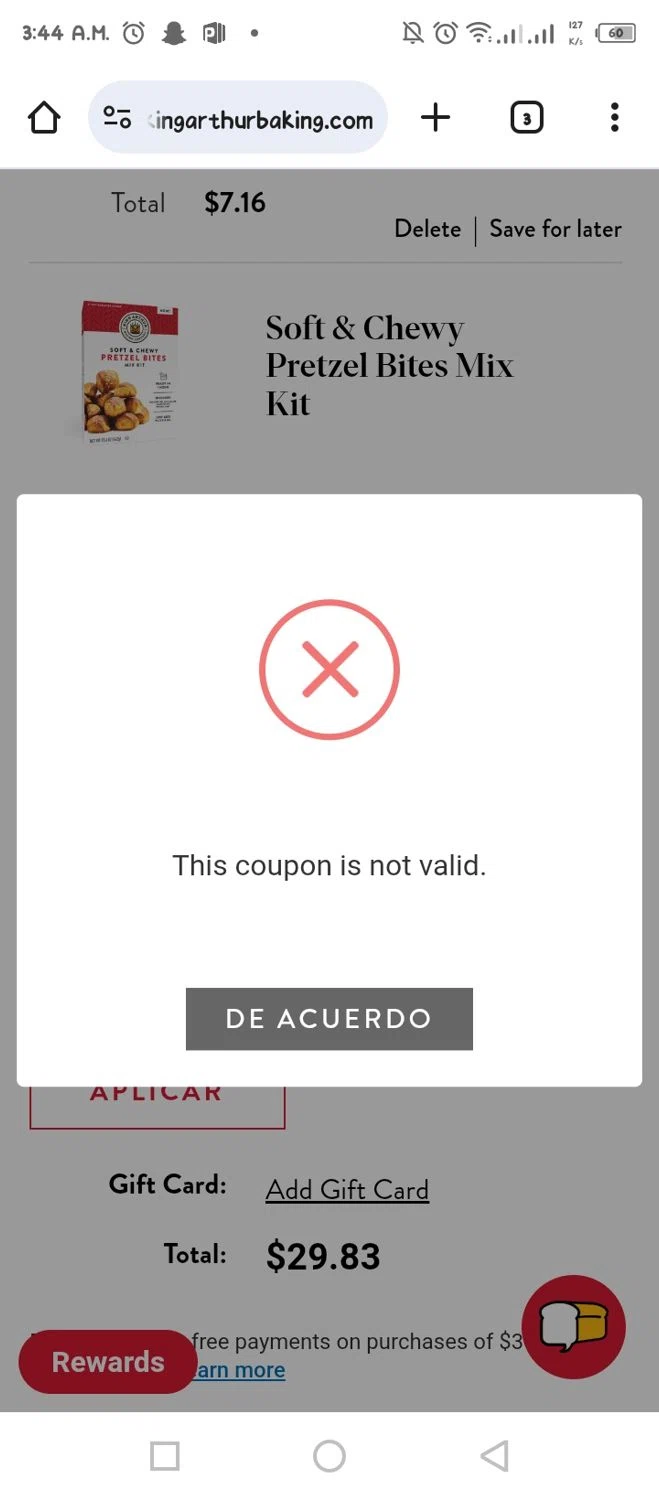Add a gift card
This screenshot has width=659, height=1500.
click(x=347, y=1190)
